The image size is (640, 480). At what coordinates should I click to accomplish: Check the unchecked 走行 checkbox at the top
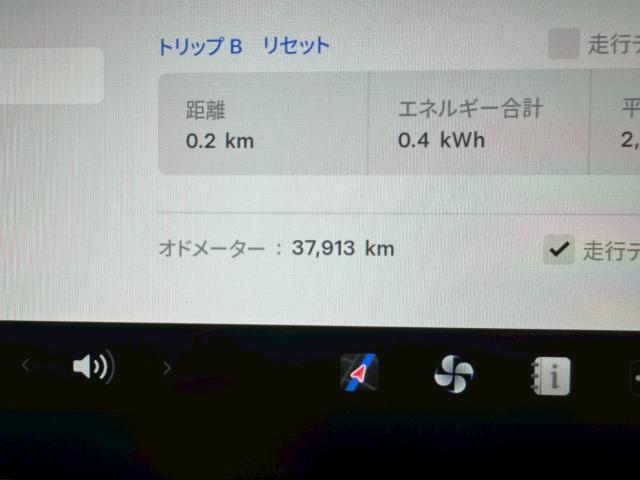click(x=563, y=44)
